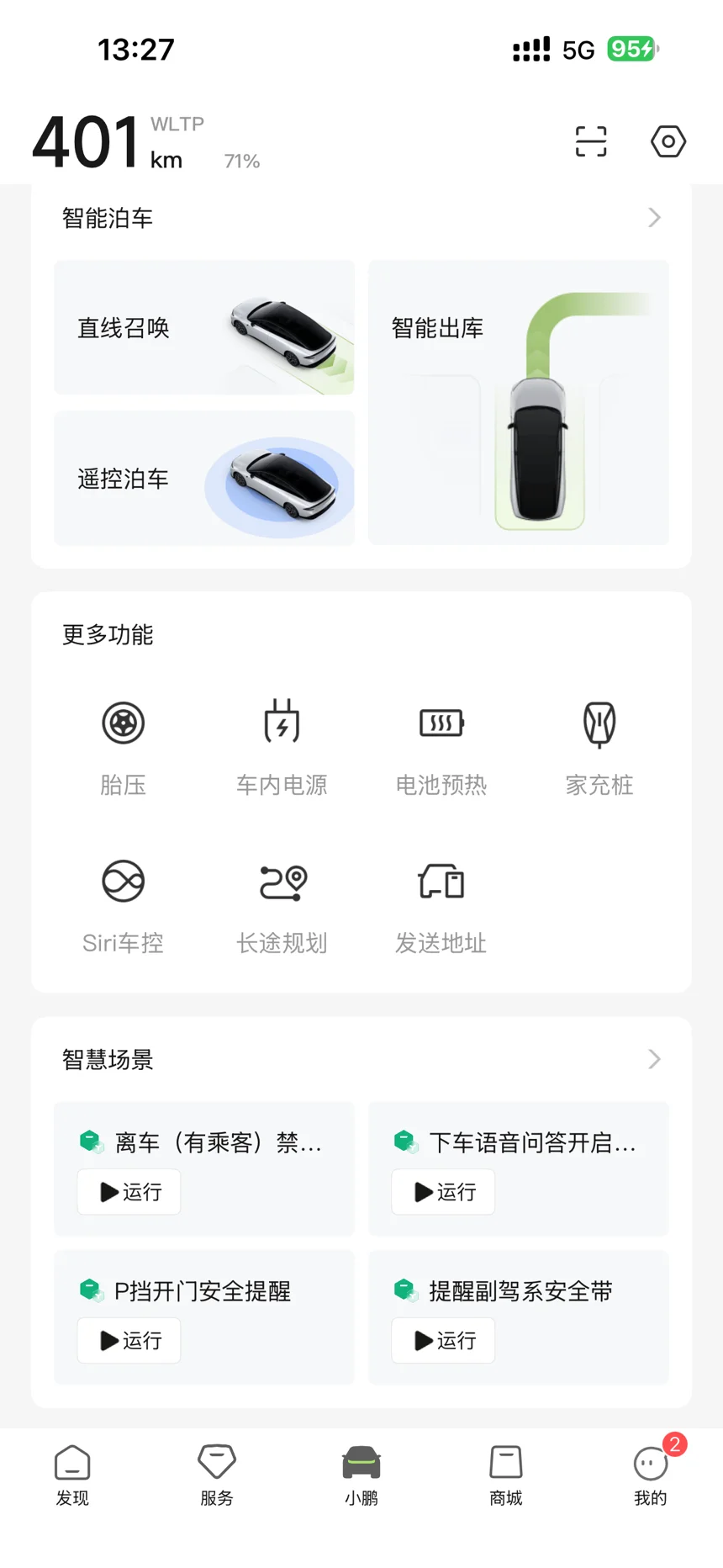Run the 离车（有乘客）scene
The width and height of the screenshot is (723, 1568).
pyautogui.click(x=129, y=1191)
